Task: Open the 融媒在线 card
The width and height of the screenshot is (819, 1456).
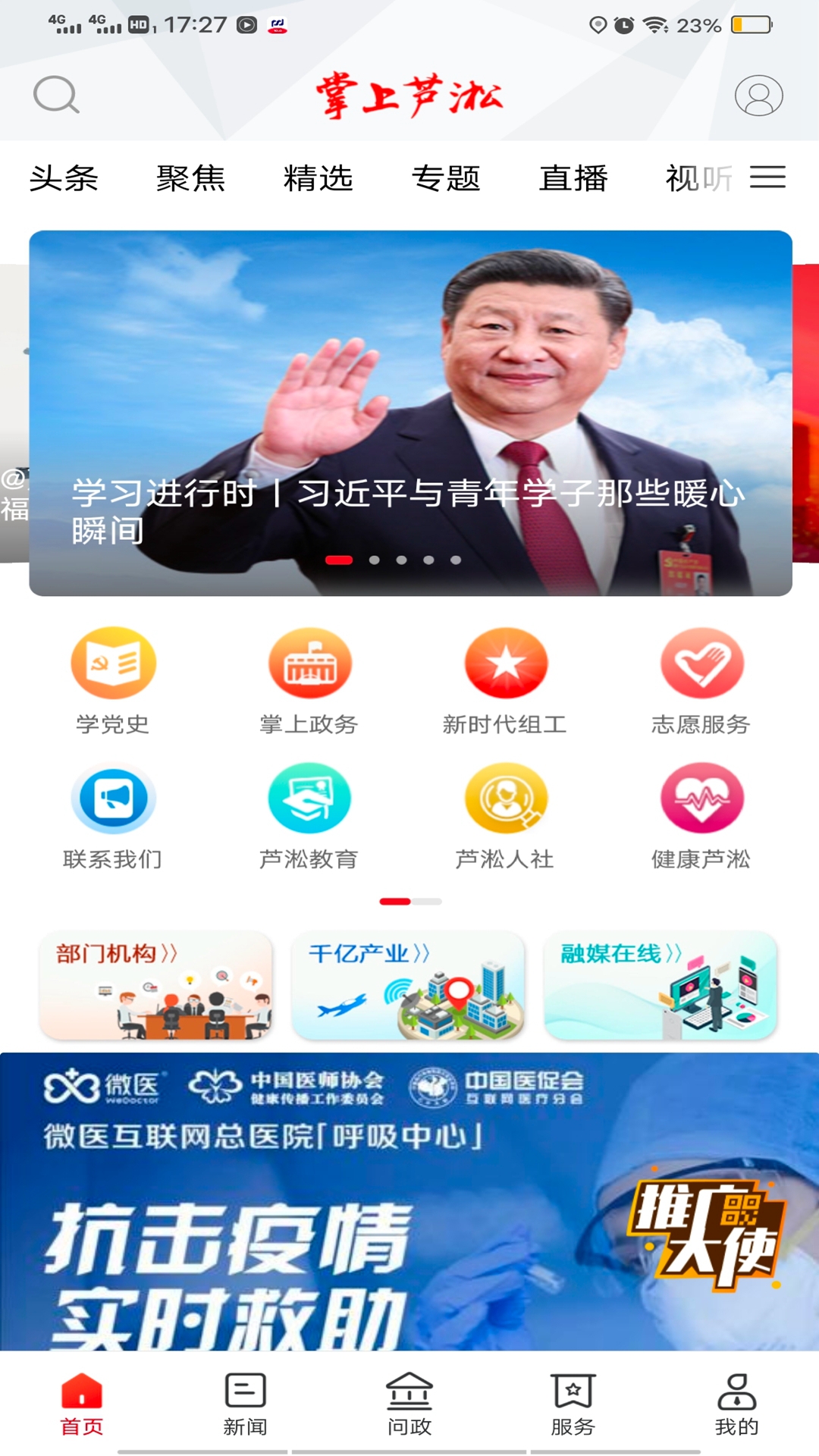Action: [x=661, y=986]
